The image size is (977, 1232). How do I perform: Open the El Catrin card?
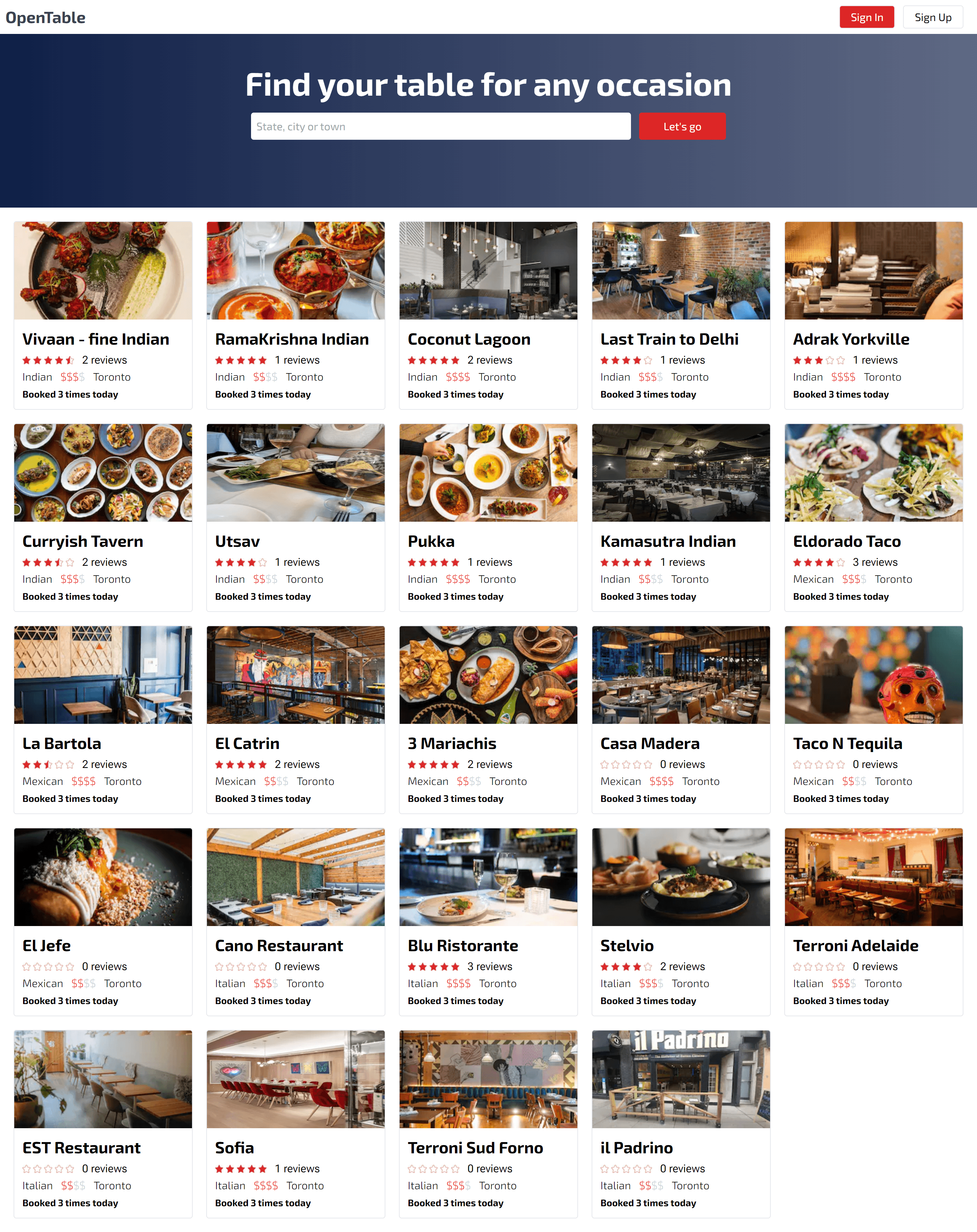[x=295, y=719]
